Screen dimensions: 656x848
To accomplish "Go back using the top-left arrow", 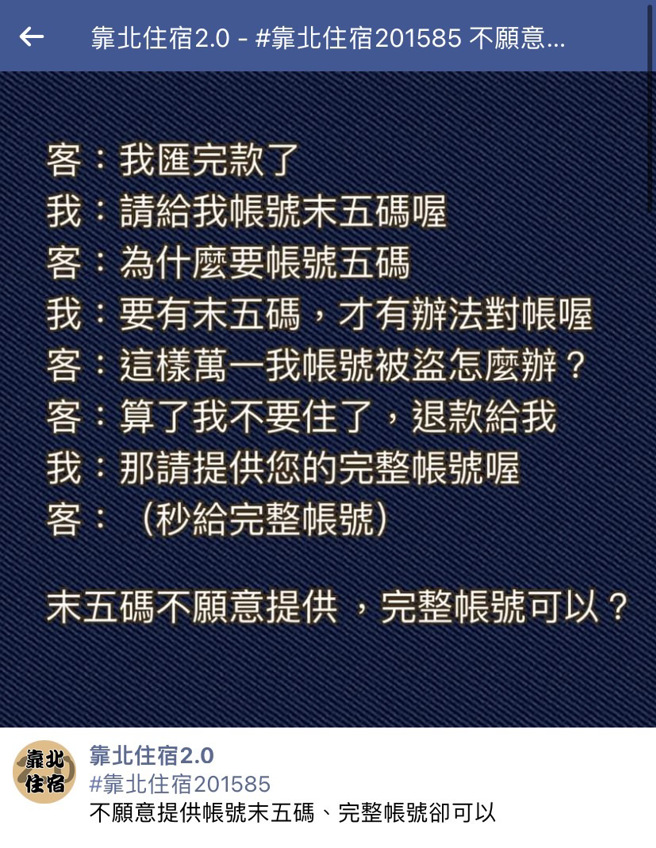I will (x=32, y=37).
